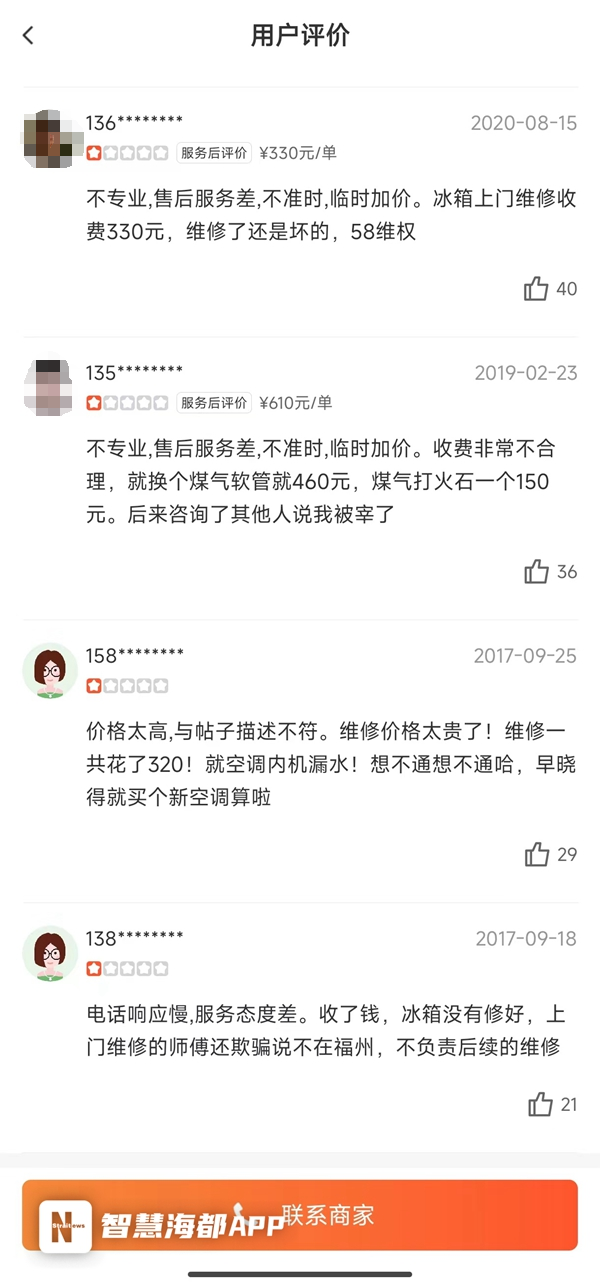Like the 2017-09-25 review about 空调内机漏水
Image resolution: width=600 pixels, height=1286 pixels.
(537, 855)
